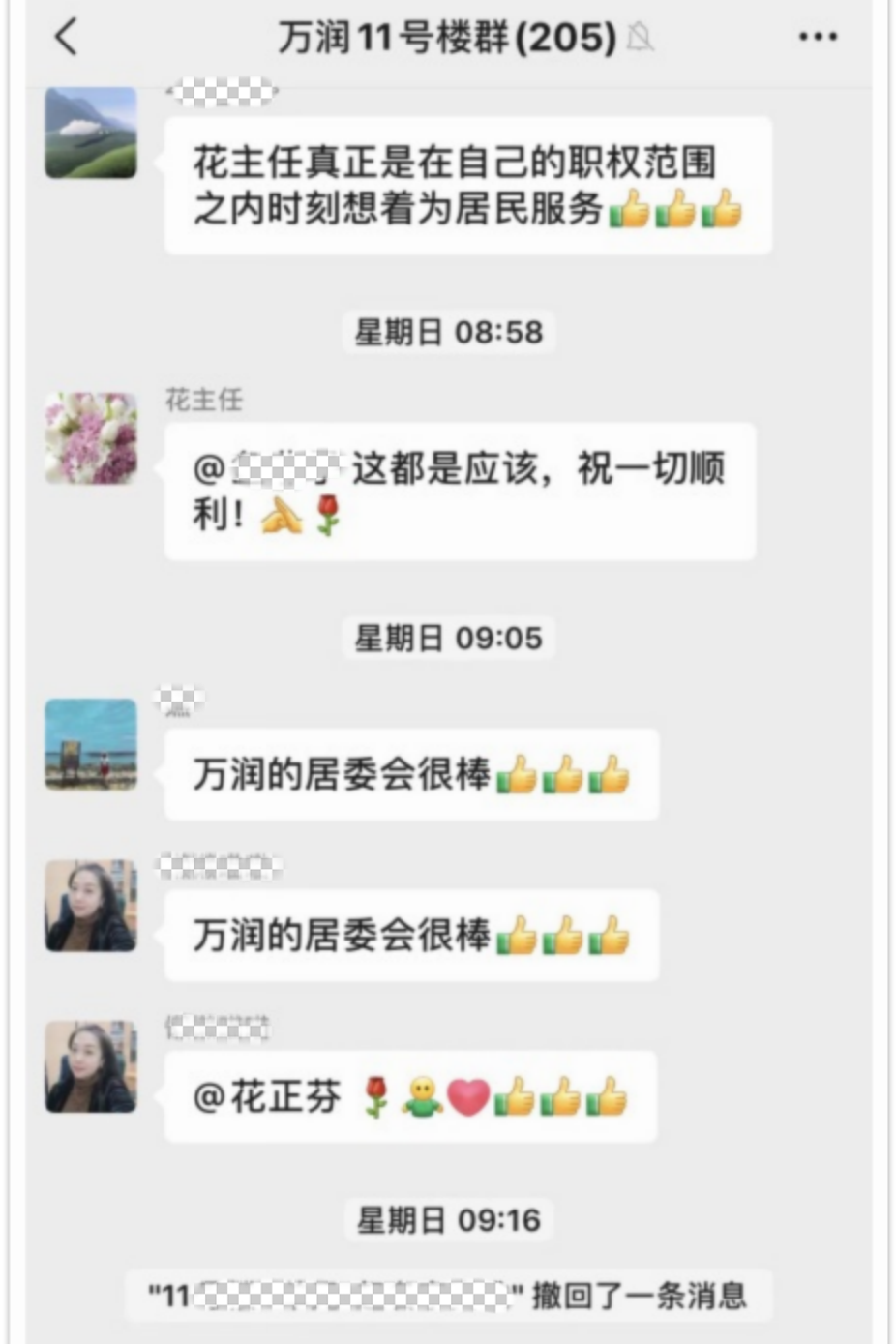Open the seaside photo avatar profile
The image size is (896, 1344).
pos(91,744)
